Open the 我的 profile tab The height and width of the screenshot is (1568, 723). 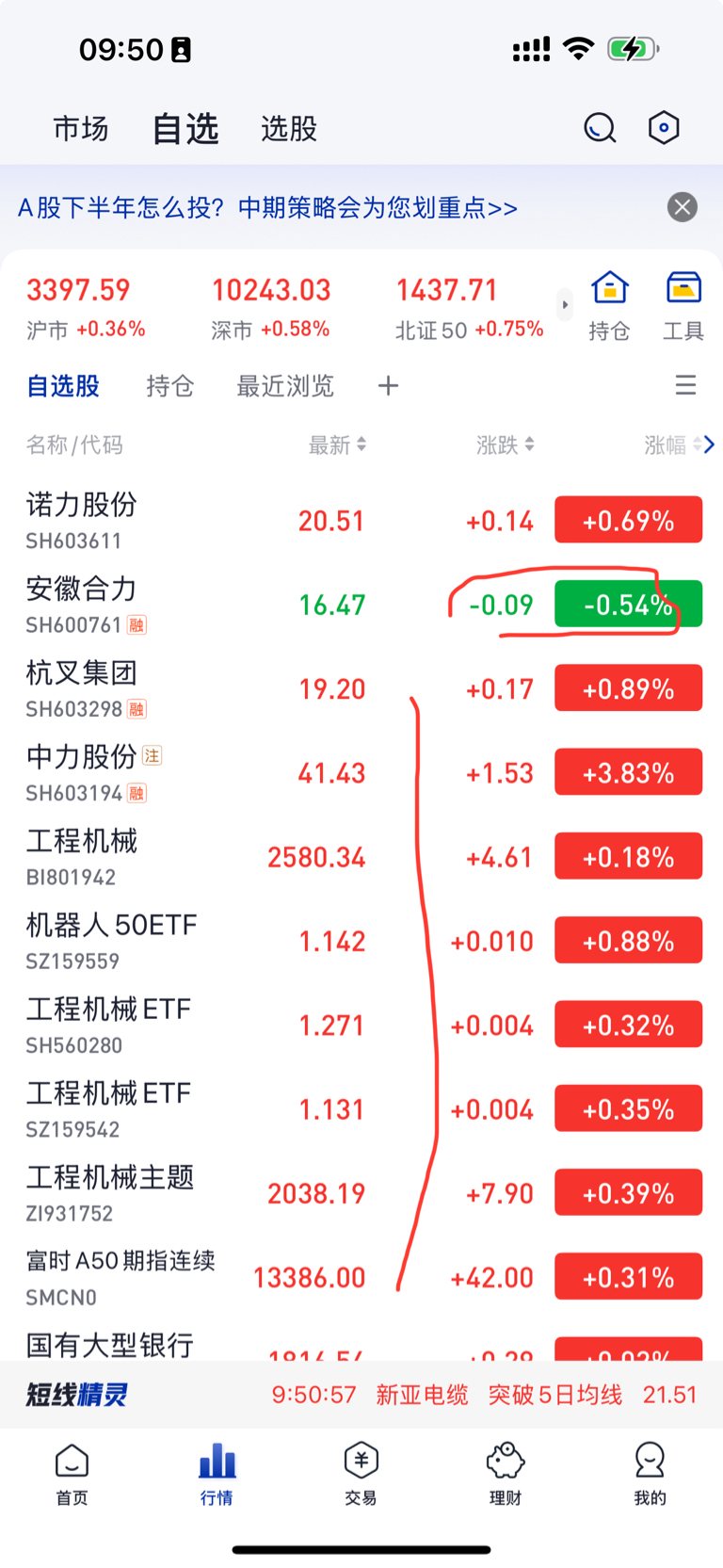(650, 1474)
